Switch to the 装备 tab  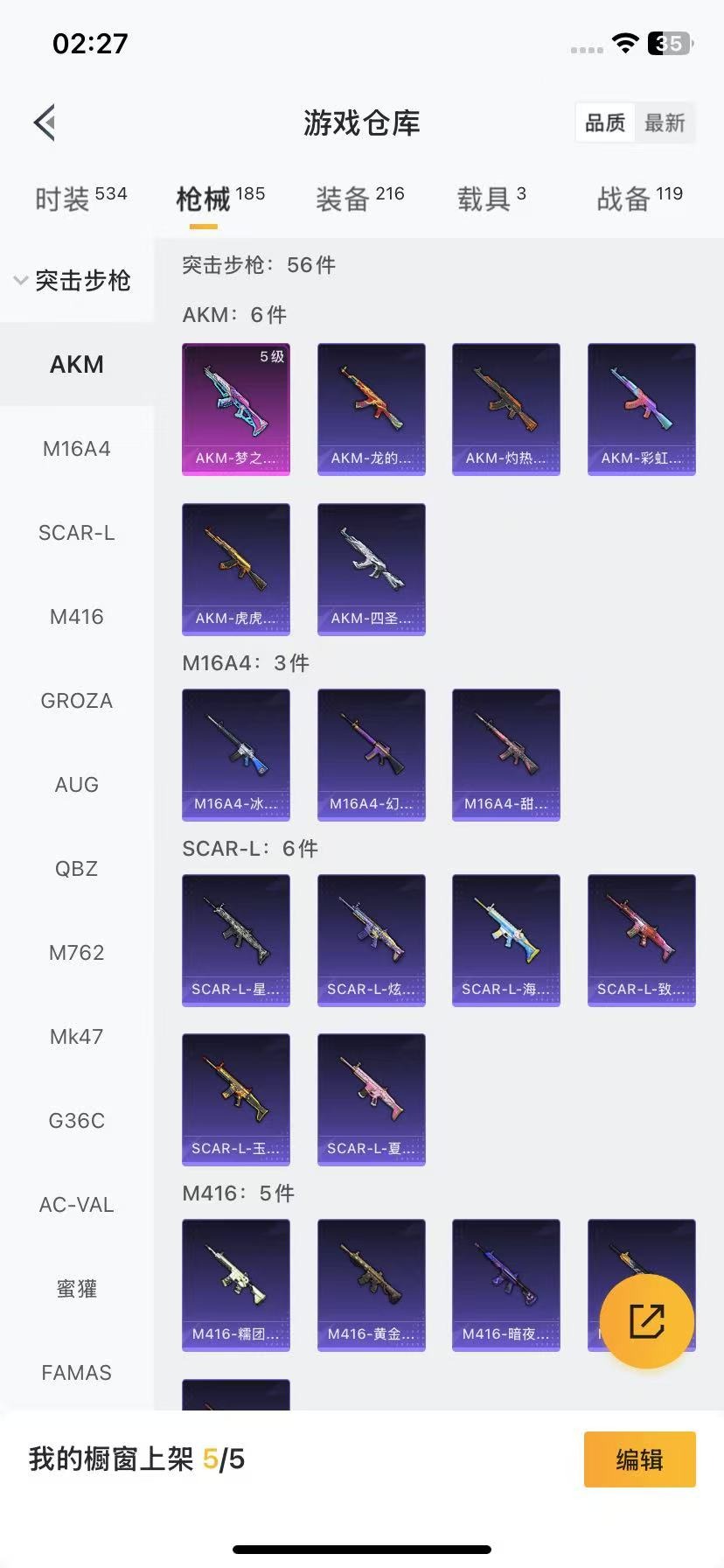point(359,198)
